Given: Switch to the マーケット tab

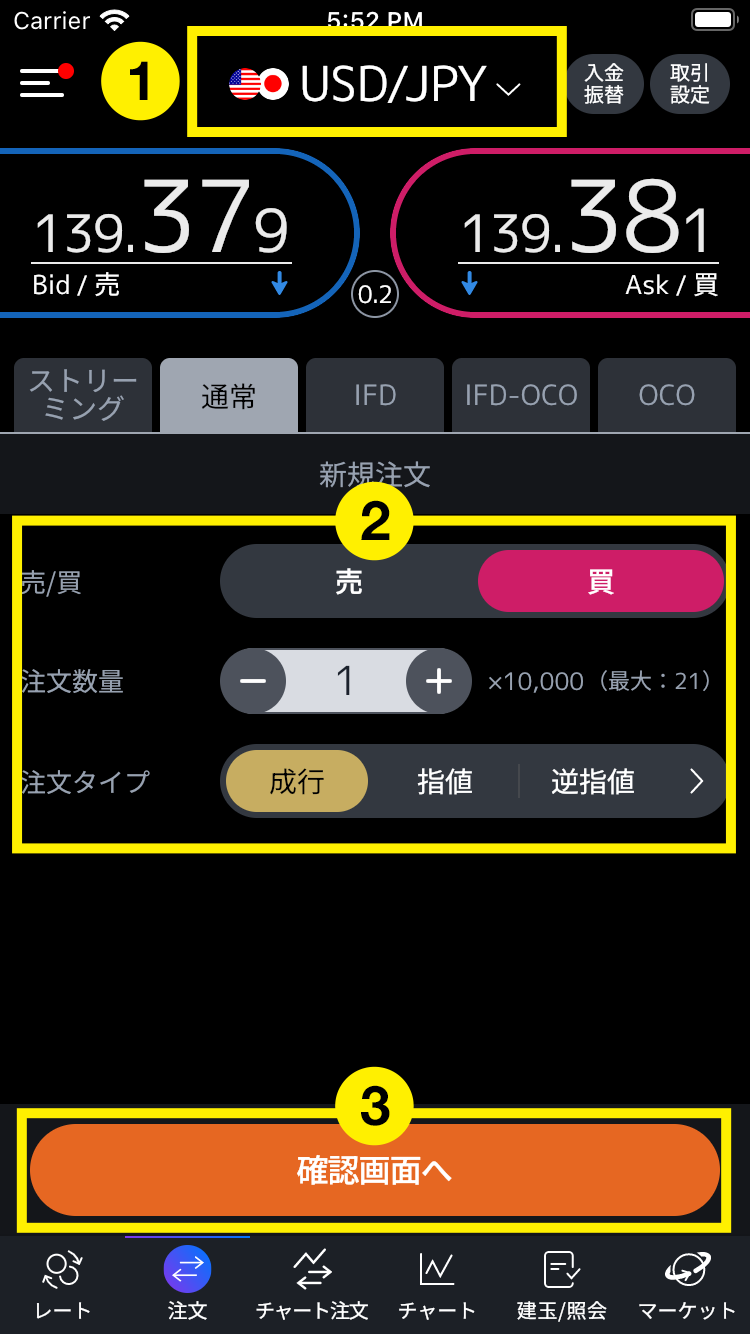Looking at the screenshot, I should pos(687,1284).
